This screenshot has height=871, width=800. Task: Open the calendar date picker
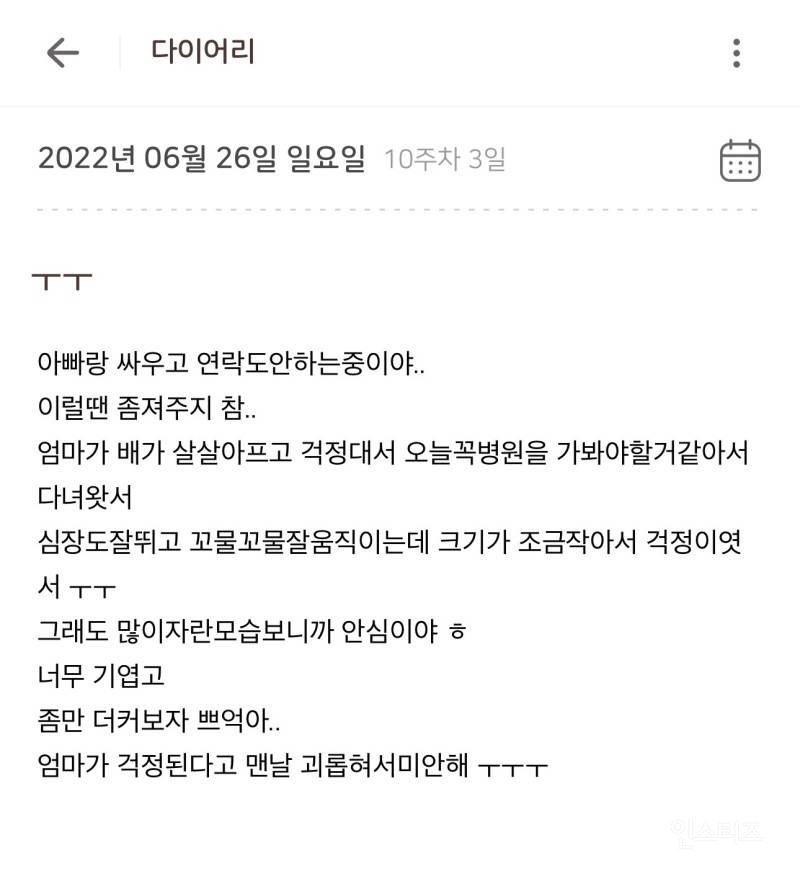[740, 160]
